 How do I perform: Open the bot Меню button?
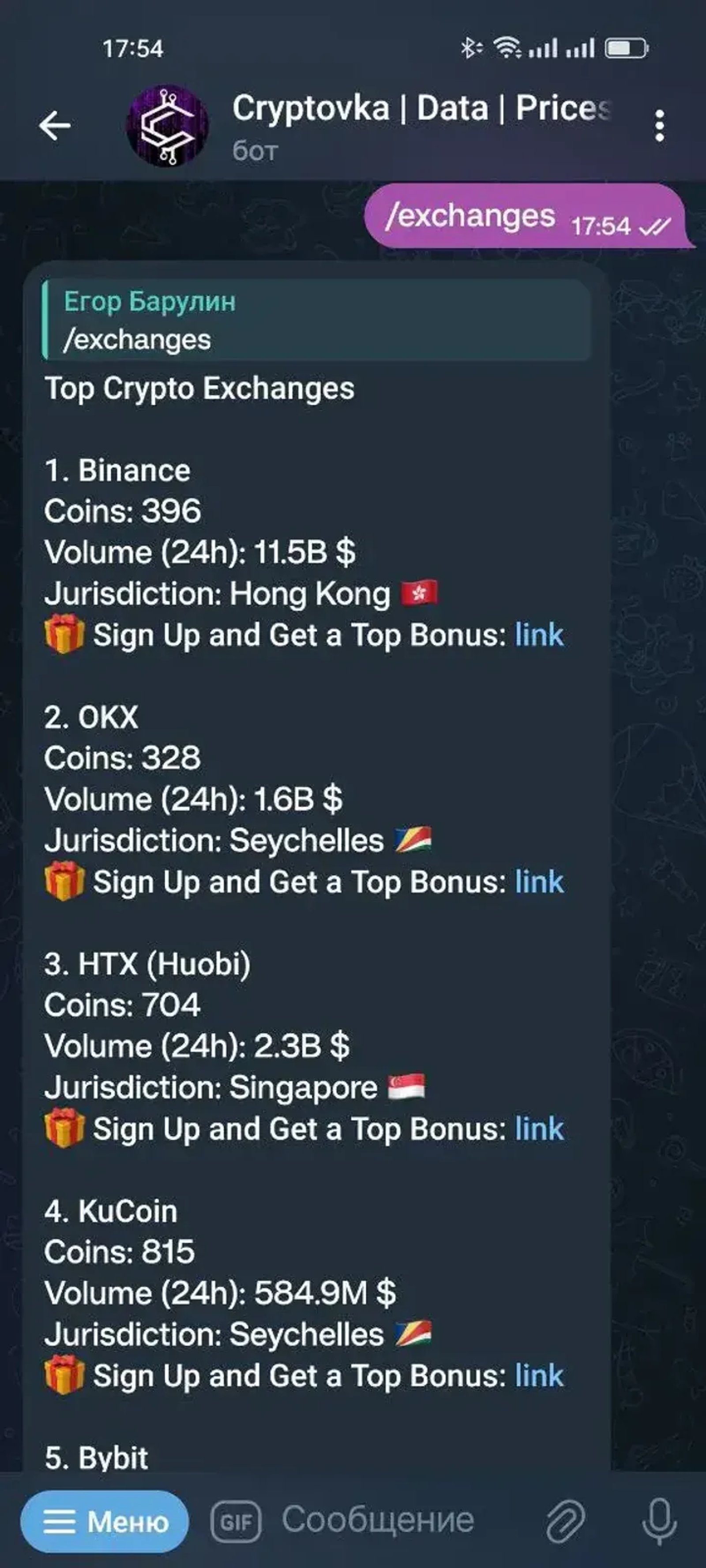[104, 1521]
